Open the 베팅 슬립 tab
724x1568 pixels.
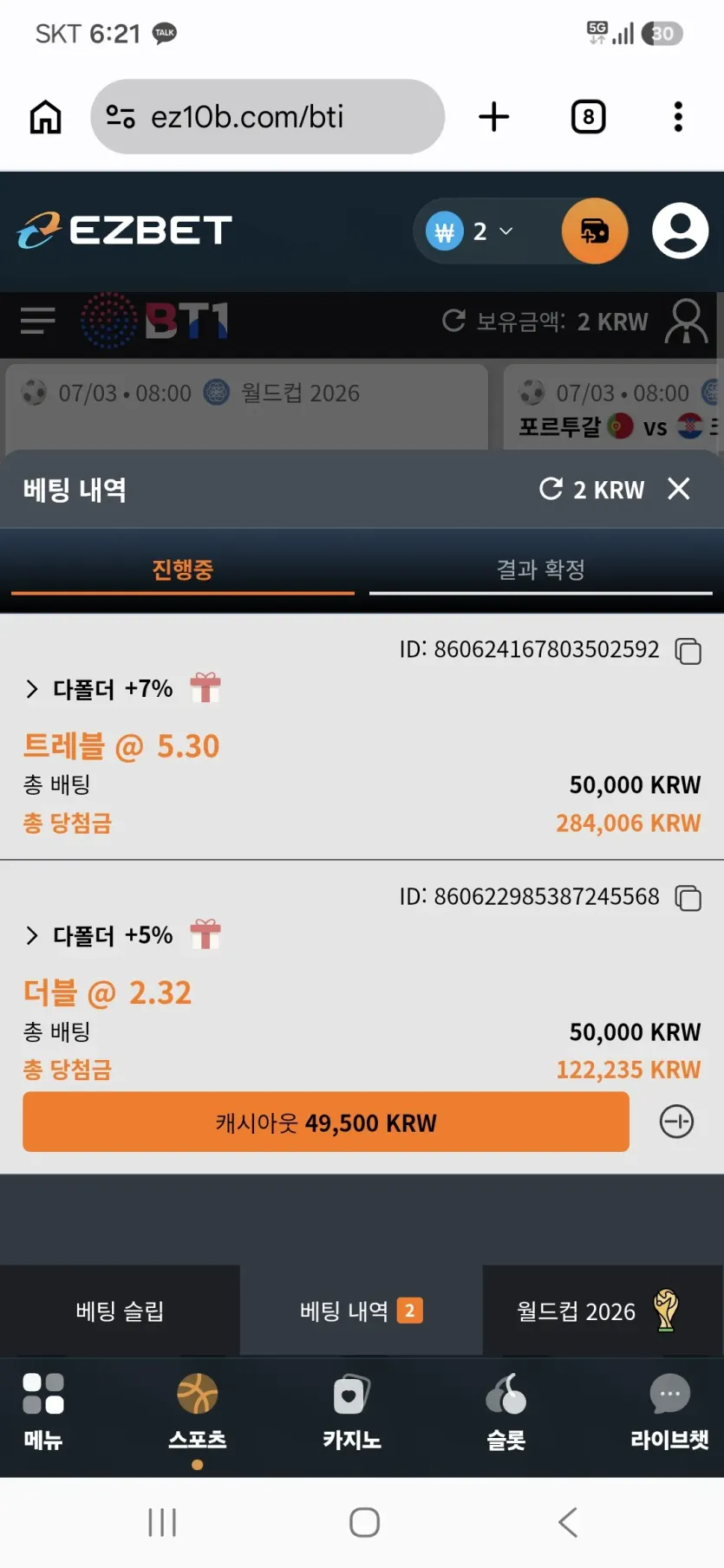120,1311
